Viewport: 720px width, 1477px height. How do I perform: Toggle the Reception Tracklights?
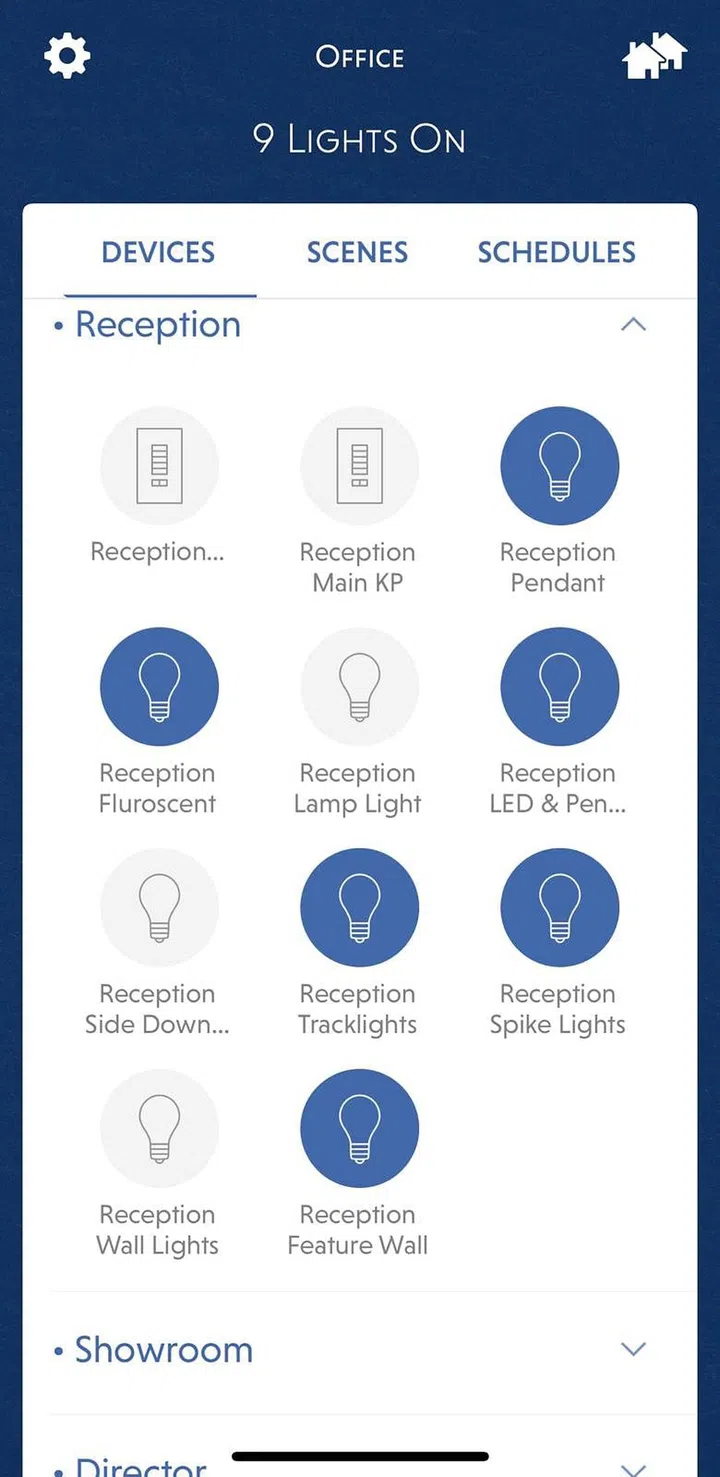tap(359, 908)
